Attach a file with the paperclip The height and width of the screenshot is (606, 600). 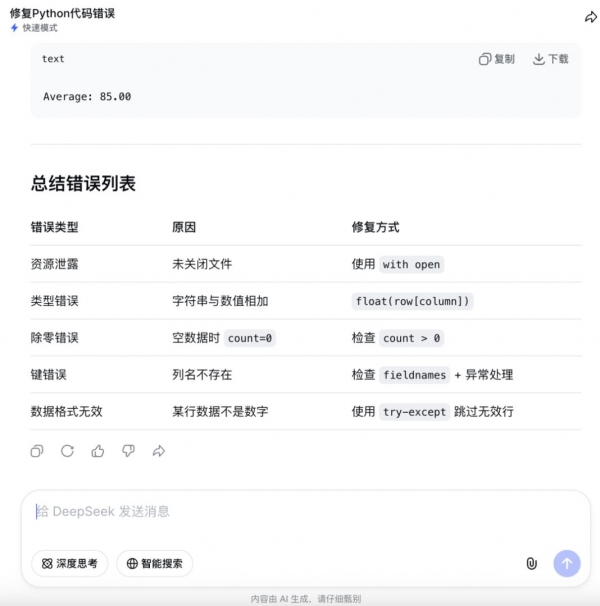531,563
